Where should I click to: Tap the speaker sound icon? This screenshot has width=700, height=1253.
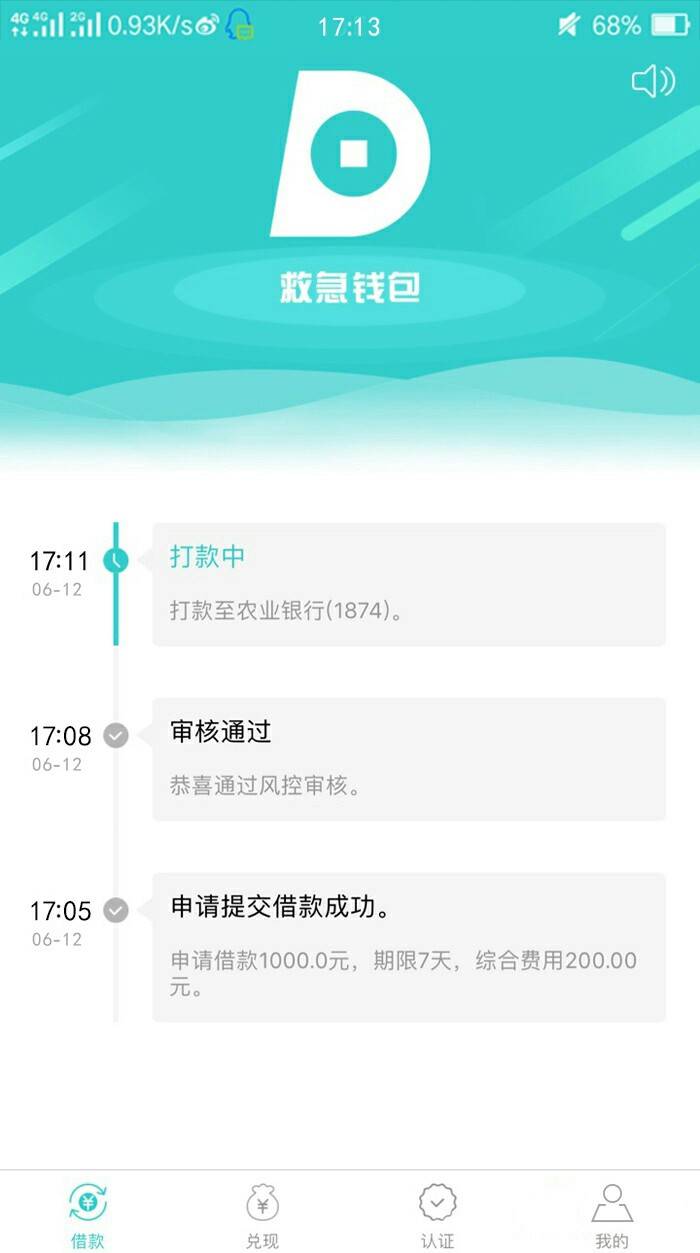pos(653,82)
